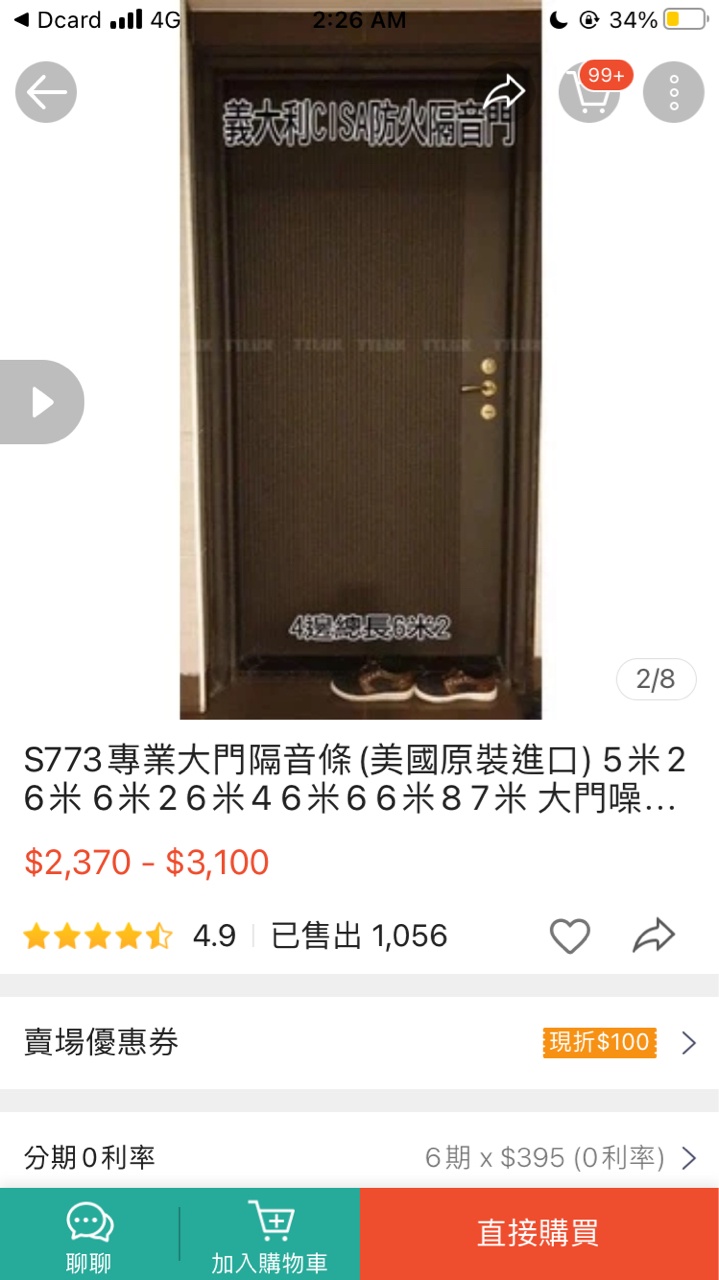This screenshot has width=719, height=1280.
Task: Open the 賣場優惠券 coupon row
Action: click(x=359, y=1043)
